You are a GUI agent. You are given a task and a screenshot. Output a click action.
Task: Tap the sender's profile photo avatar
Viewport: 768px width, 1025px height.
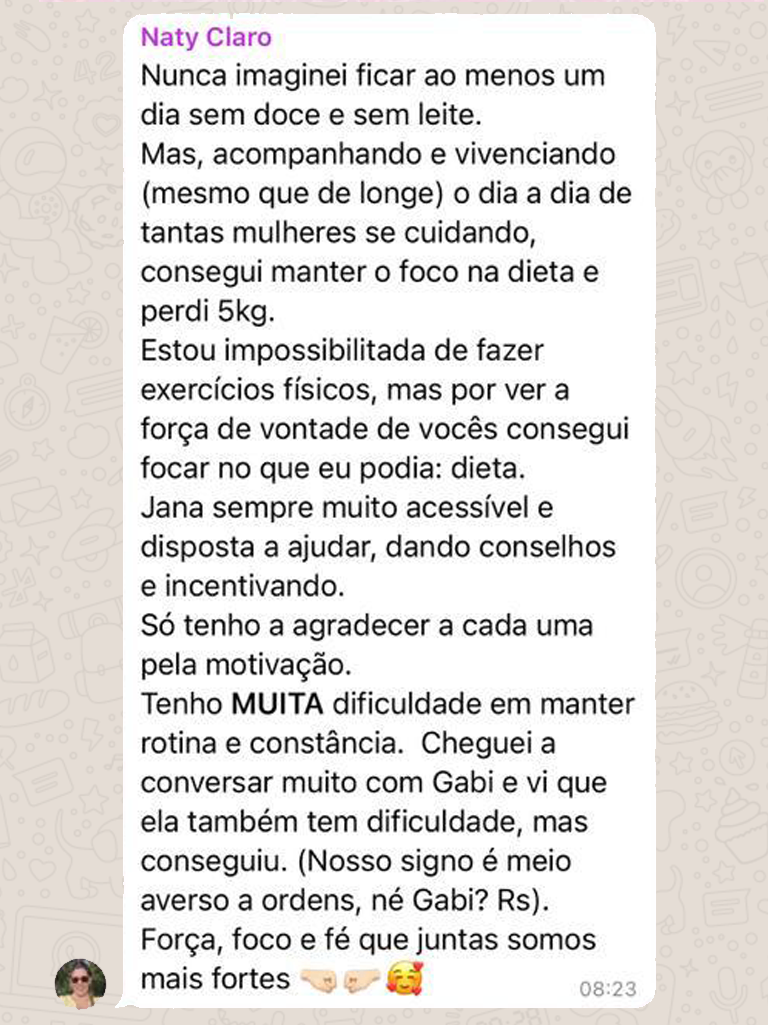coord(80,983)
